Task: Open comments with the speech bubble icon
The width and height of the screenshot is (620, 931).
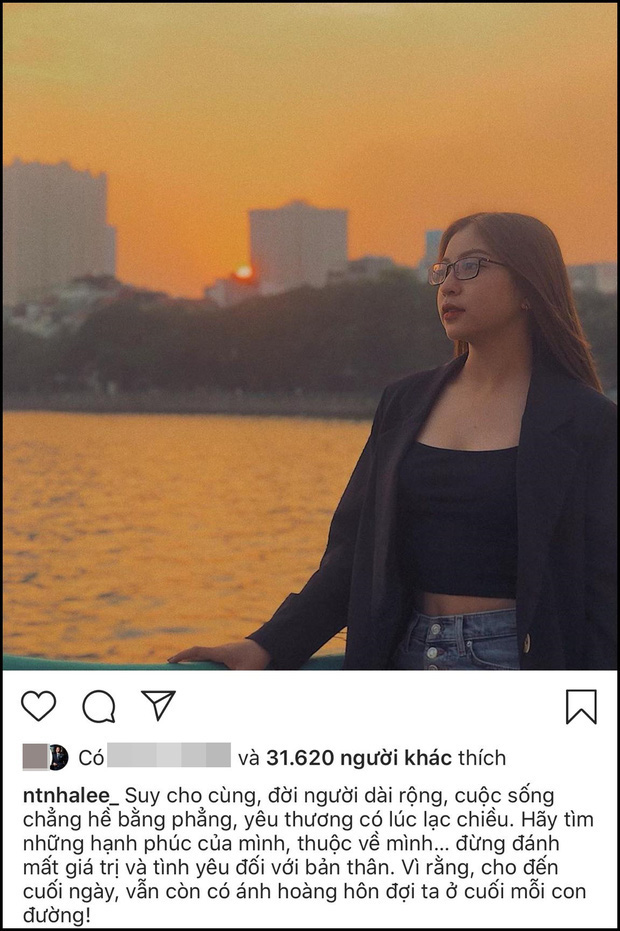Action: click(98, 706)
